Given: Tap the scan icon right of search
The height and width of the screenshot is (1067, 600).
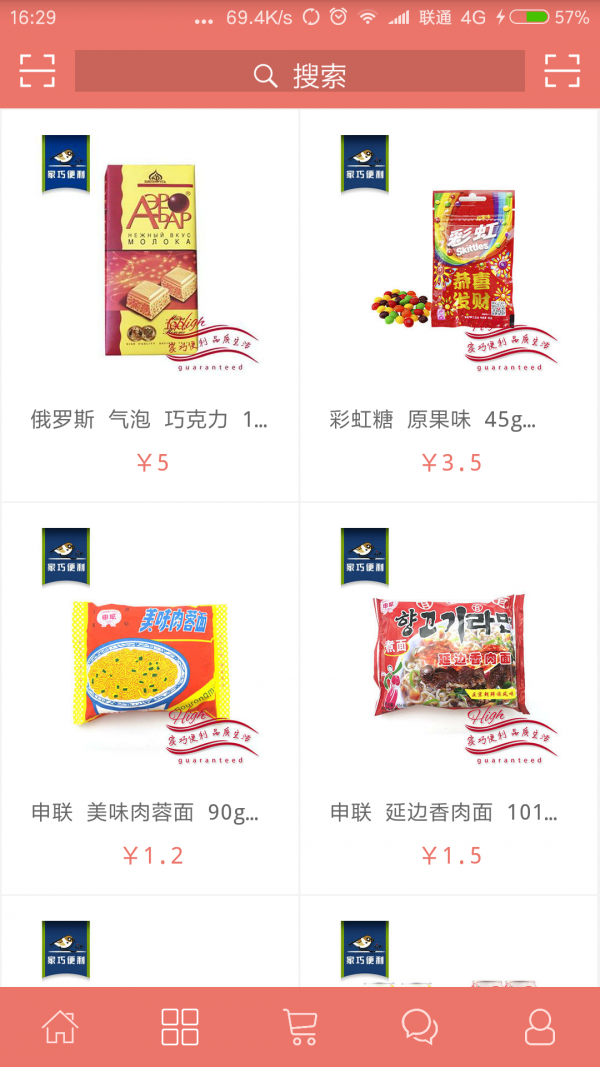Looking at the screenshot, I should pos(562,72).
